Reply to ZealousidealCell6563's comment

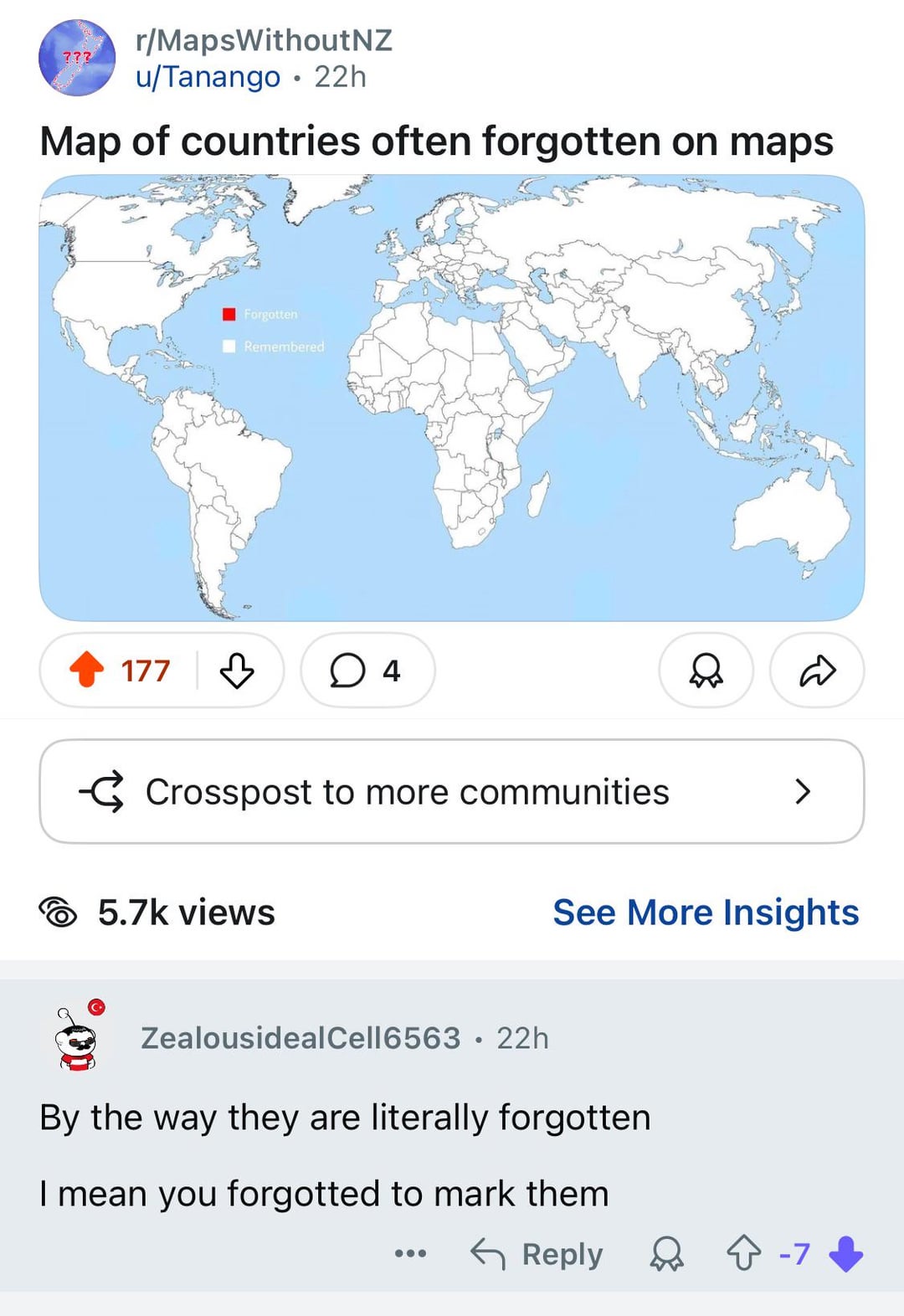[x=537, y=1253]
